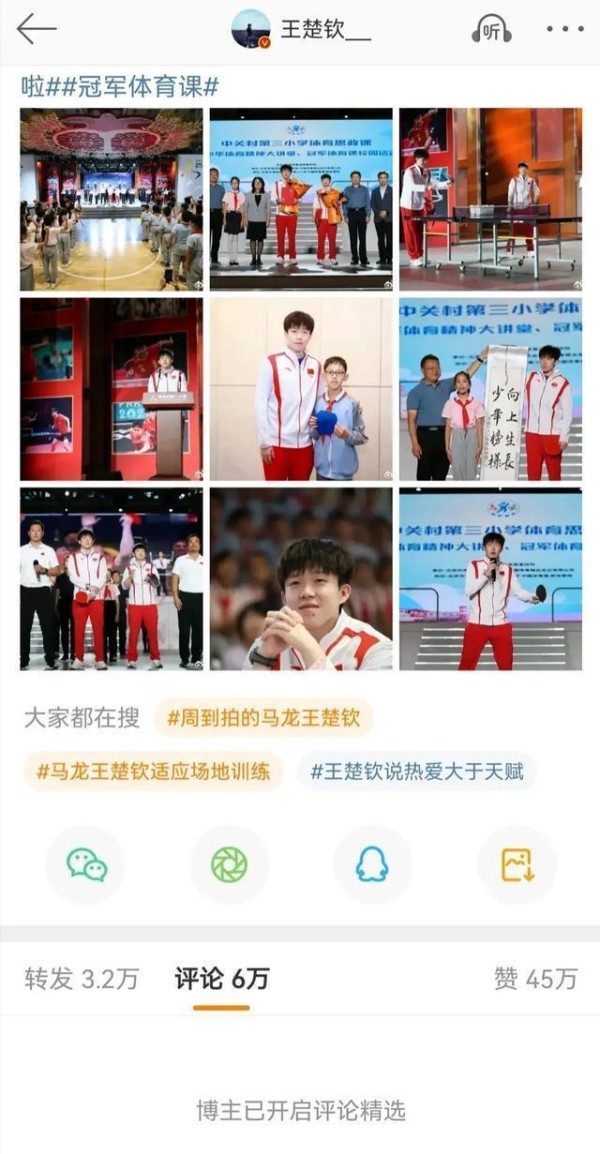Search the #周到拍的马龙王楚钦 topic chip
This screenshot has height=1154, width=600.
click(x=264, y=718)
